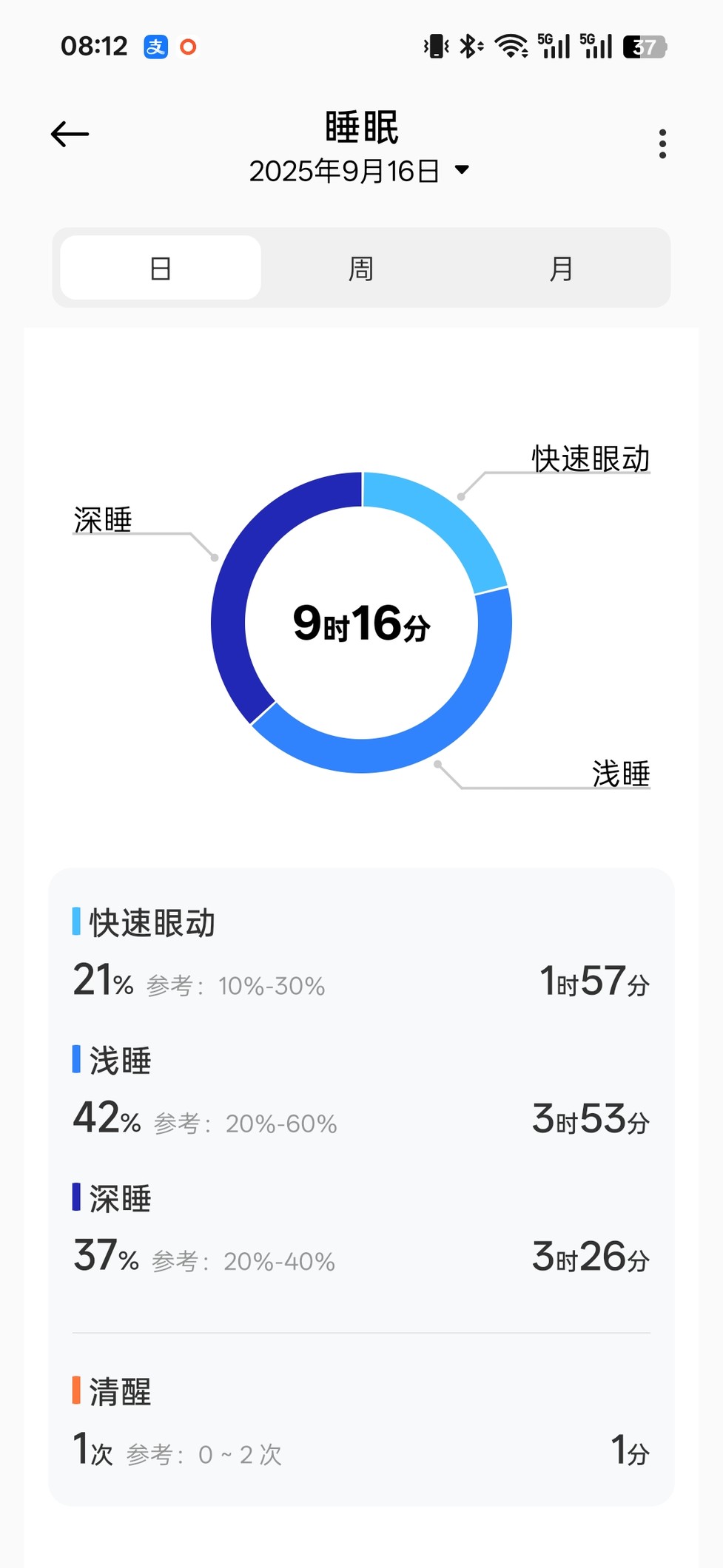
Task: Open the three-dot overflow menu
Action: point(662,143)
